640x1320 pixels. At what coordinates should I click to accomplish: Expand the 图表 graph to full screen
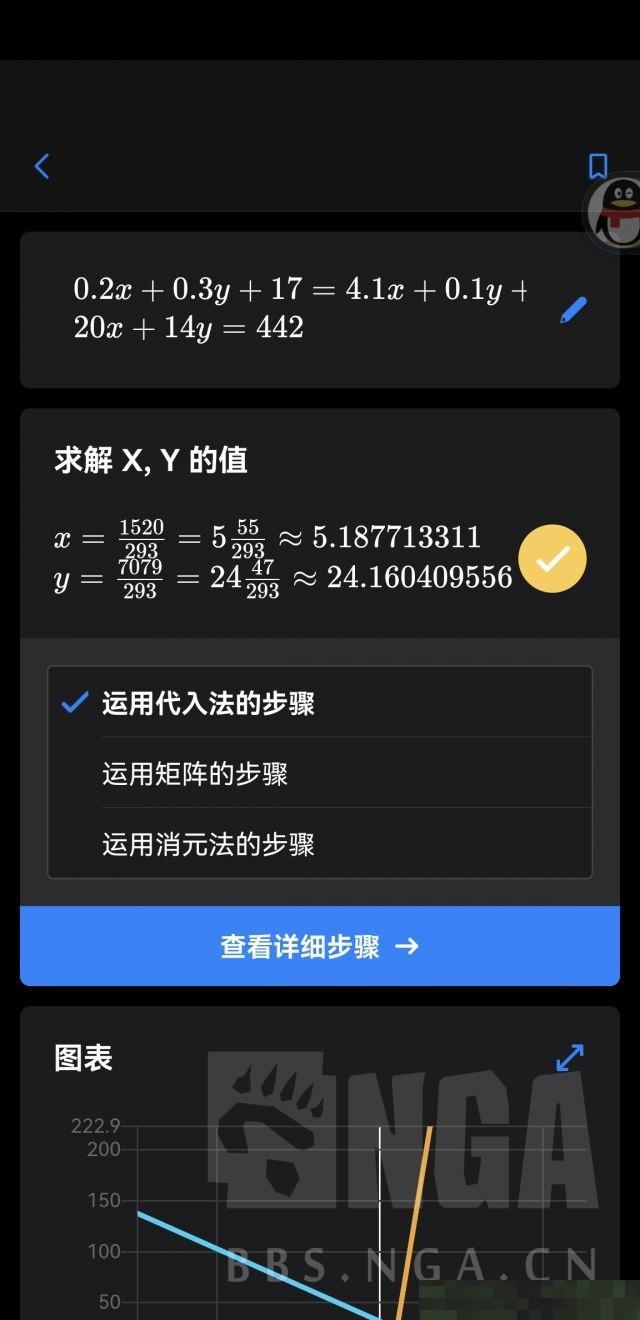570,1058
